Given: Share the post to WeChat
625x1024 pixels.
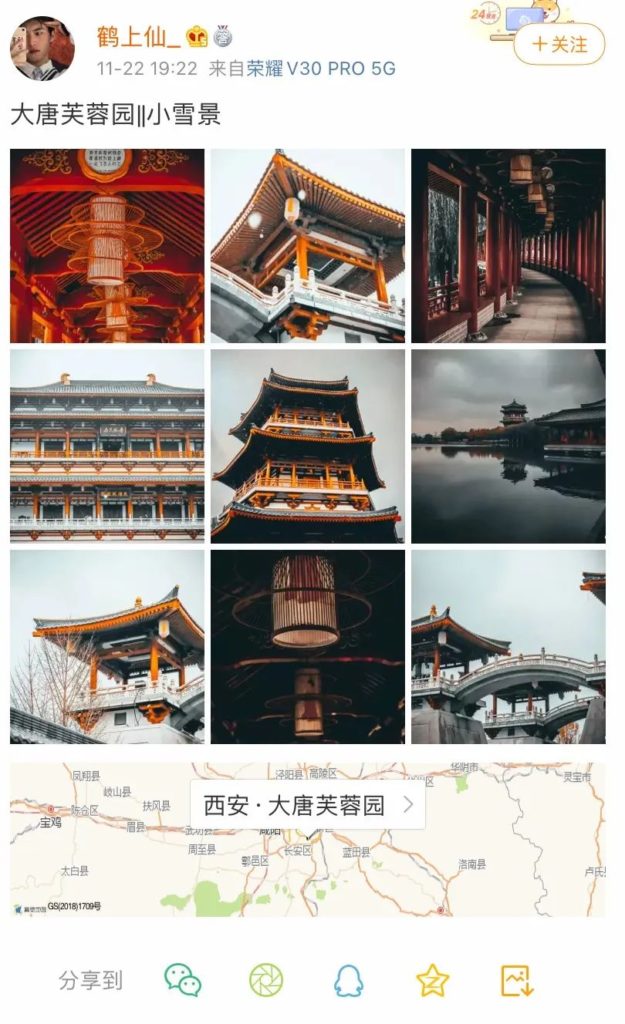Looking at the screenshot, I should click(183, 980).
